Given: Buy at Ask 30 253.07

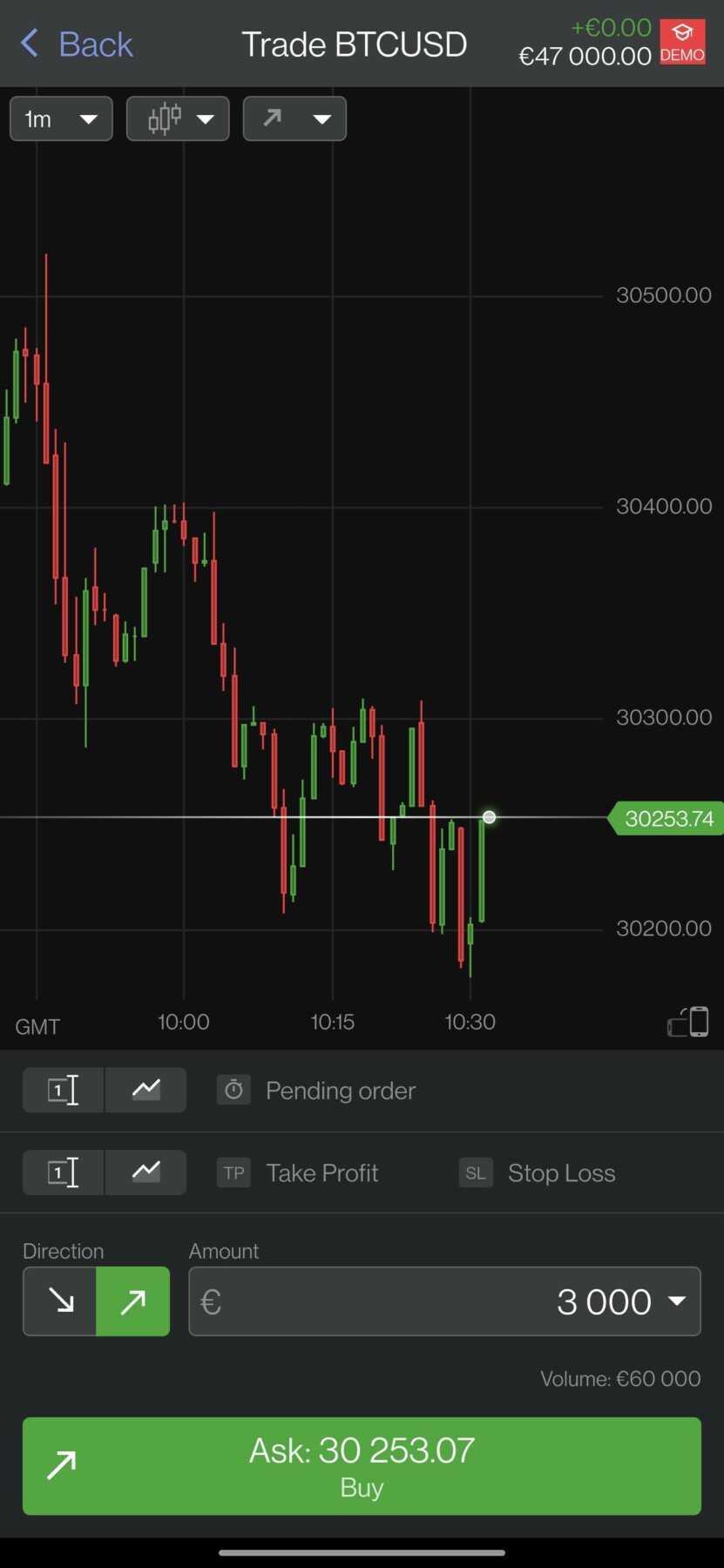Looking at the screenshot, I should click(x=362, y=1466).
